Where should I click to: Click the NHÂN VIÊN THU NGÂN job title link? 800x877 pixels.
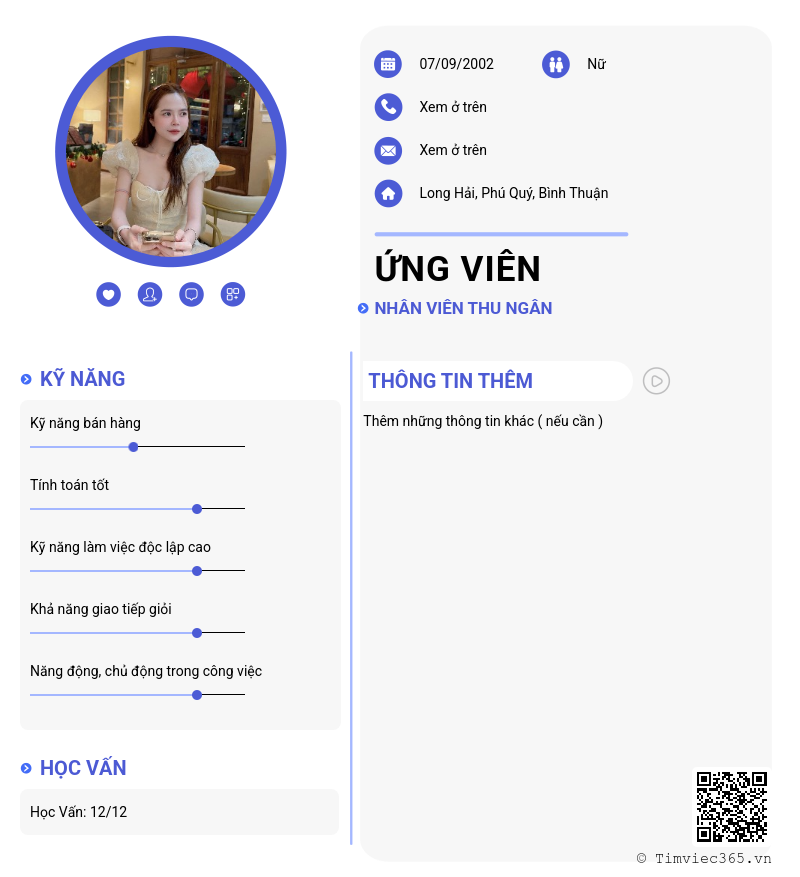[462, 308]
